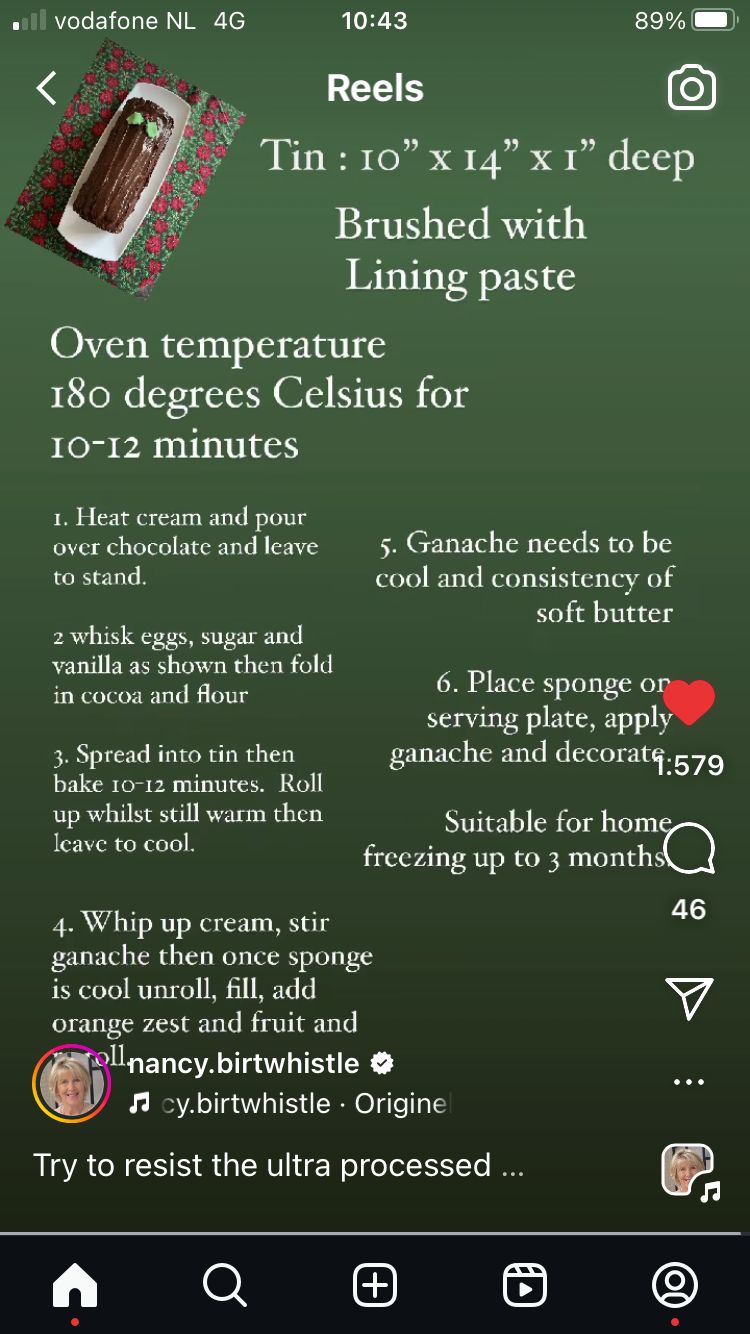Open the birtwhistle original audio track

(x=290, y=1104)
